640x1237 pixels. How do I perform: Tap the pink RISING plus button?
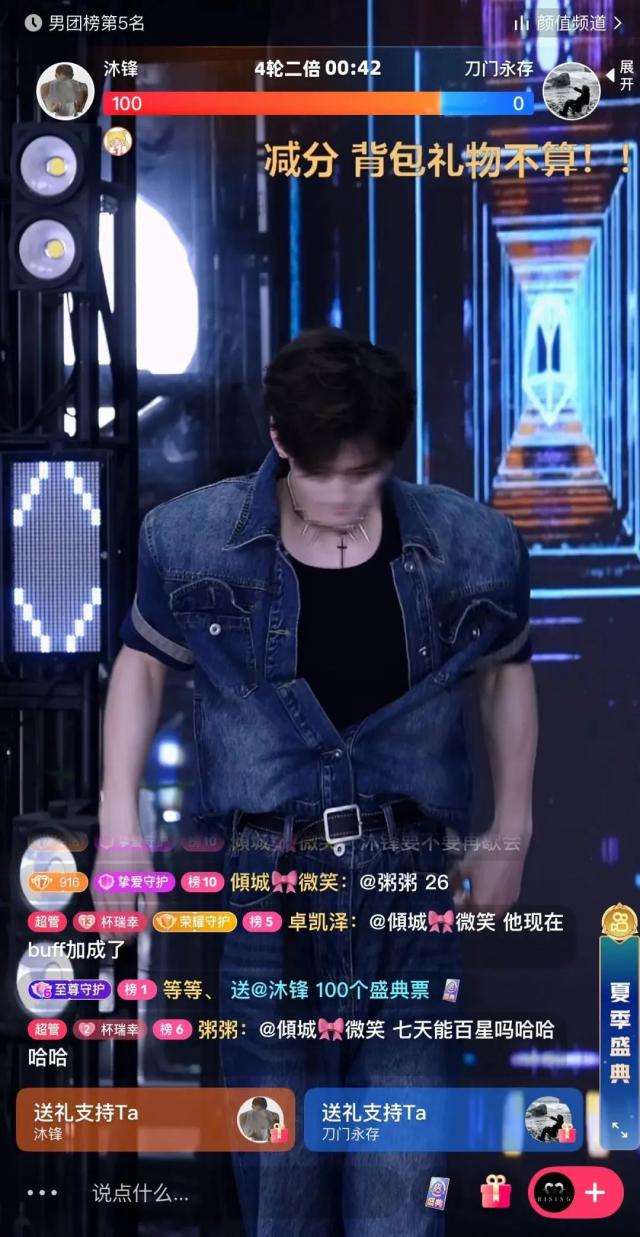click(x=576, y=1191)
